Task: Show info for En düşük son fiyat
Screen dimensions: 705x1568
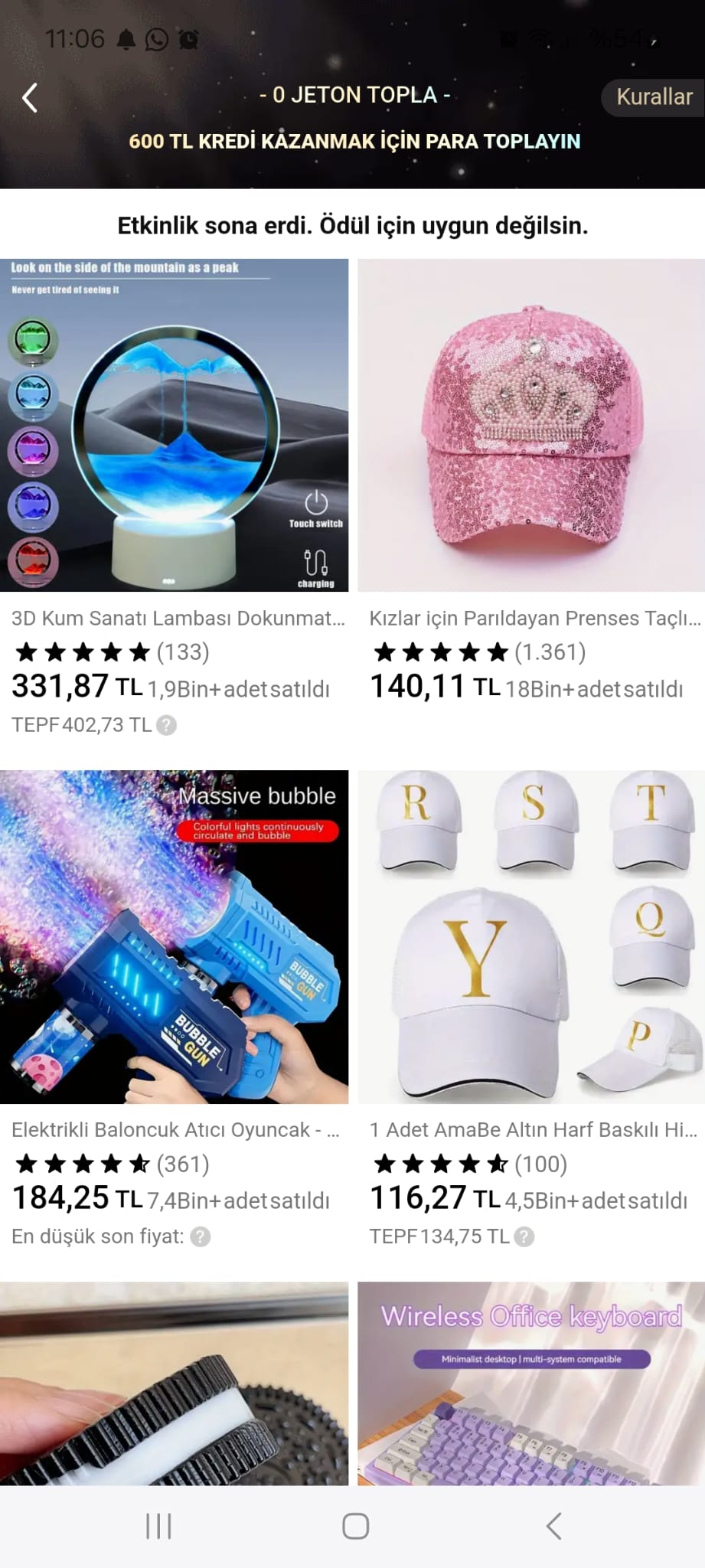Action: [201, 1236]
